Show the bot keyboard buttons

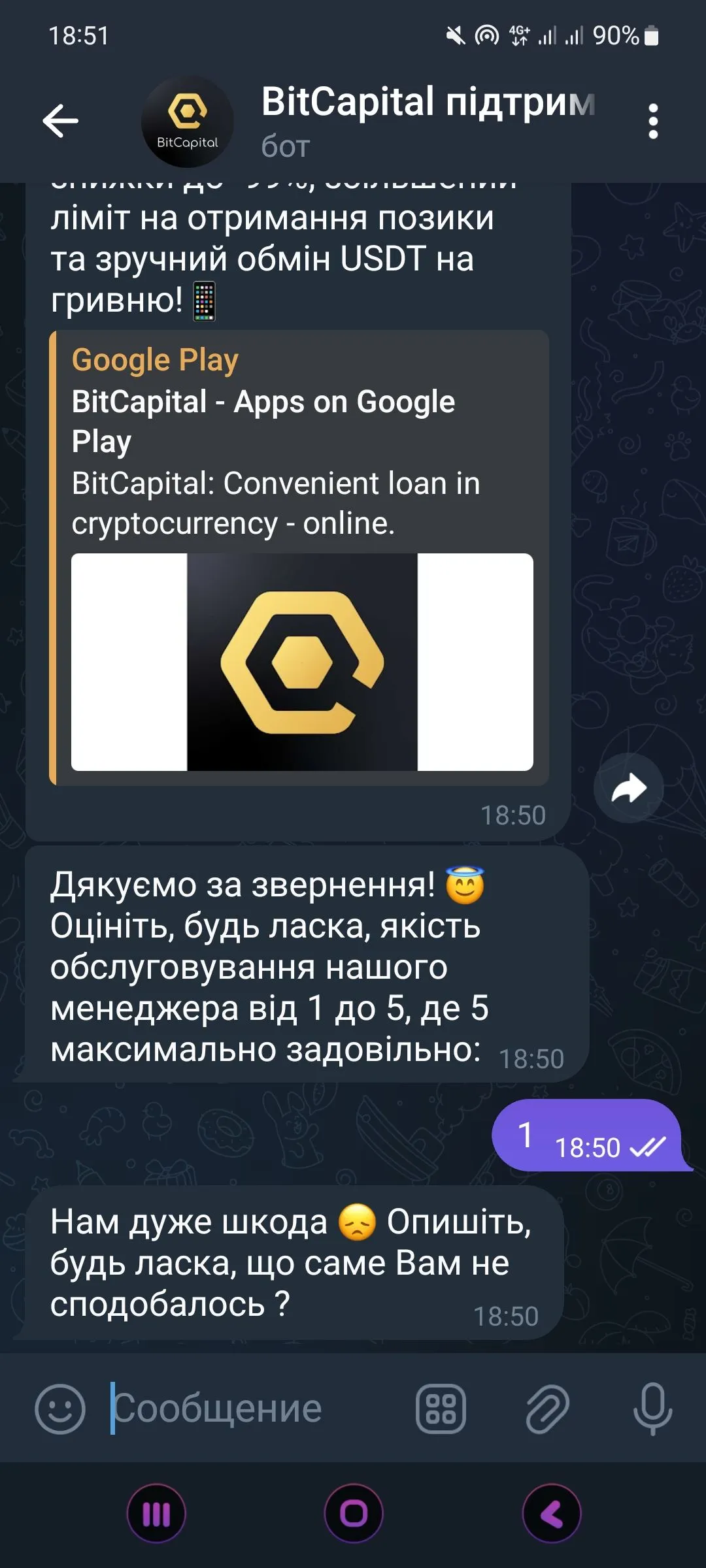(441, 1409)
